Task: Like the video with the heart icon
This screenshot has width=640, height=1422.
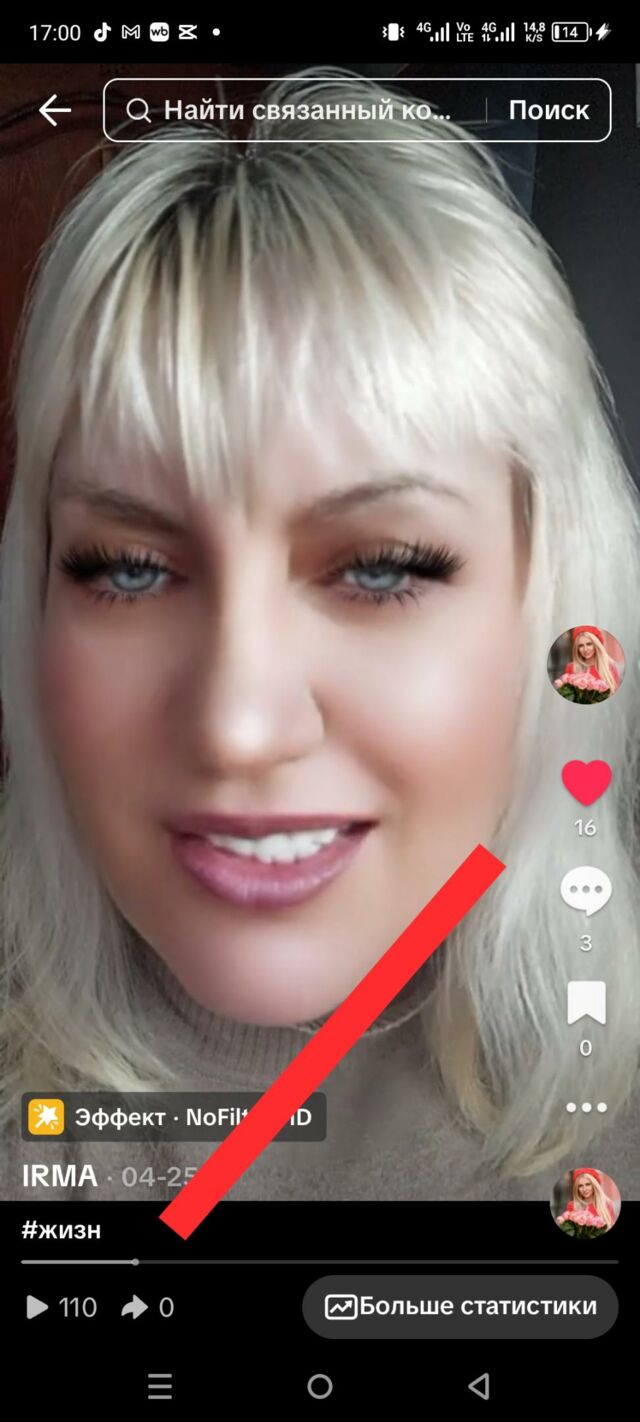Action: point(586,783)
